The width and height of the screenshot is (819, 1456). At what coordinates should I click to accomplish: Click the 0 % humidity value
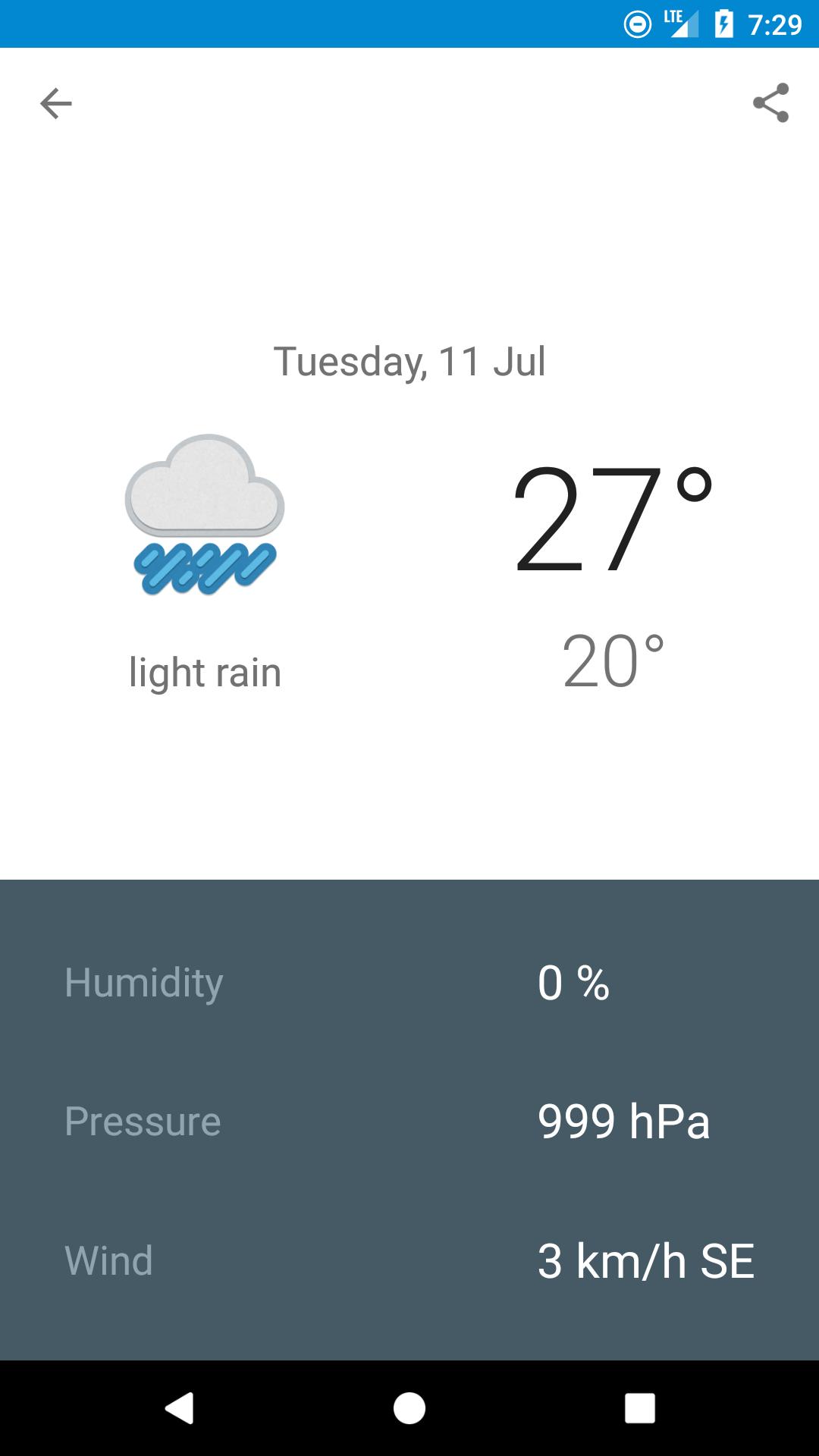573,984
